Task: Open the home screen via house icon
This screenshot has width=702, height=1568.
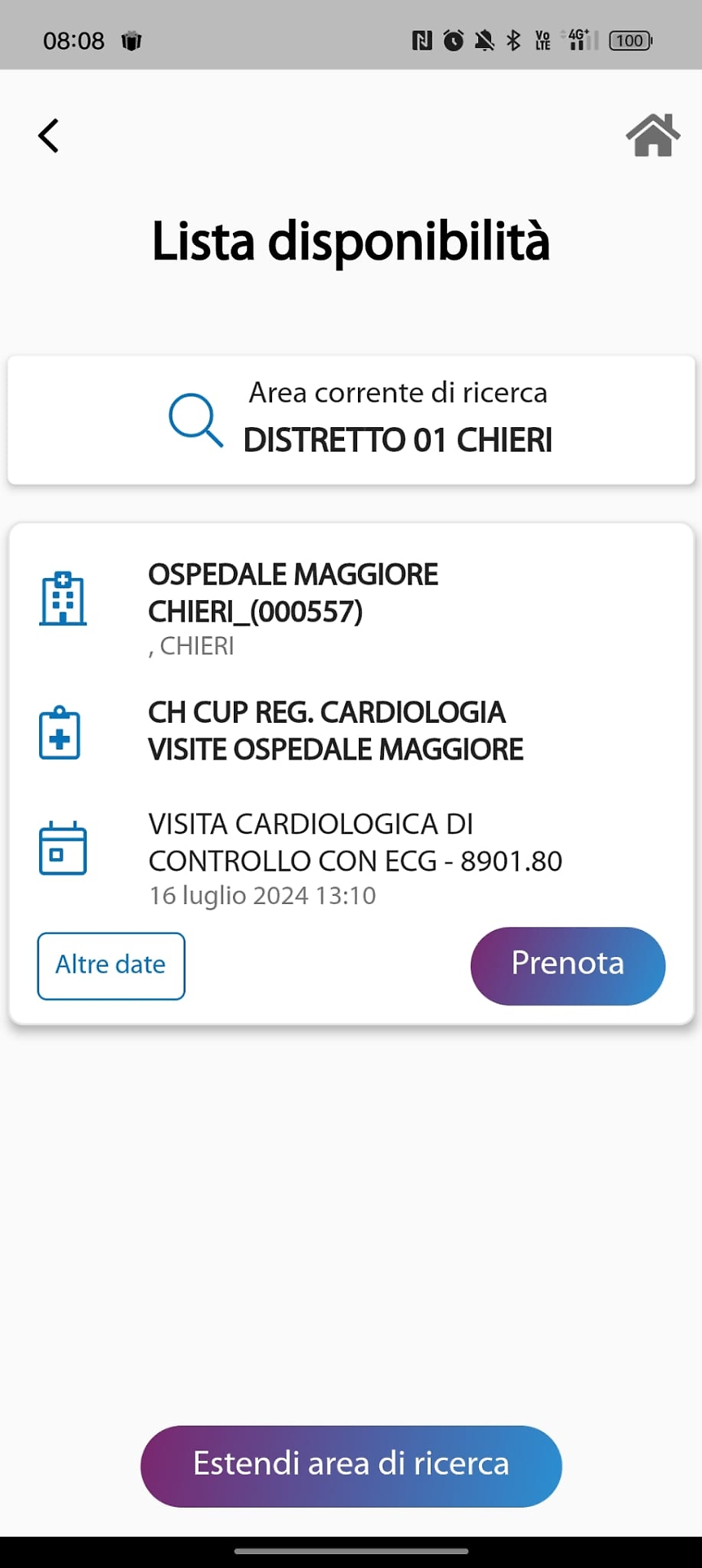Action: [x=653, y=135]
